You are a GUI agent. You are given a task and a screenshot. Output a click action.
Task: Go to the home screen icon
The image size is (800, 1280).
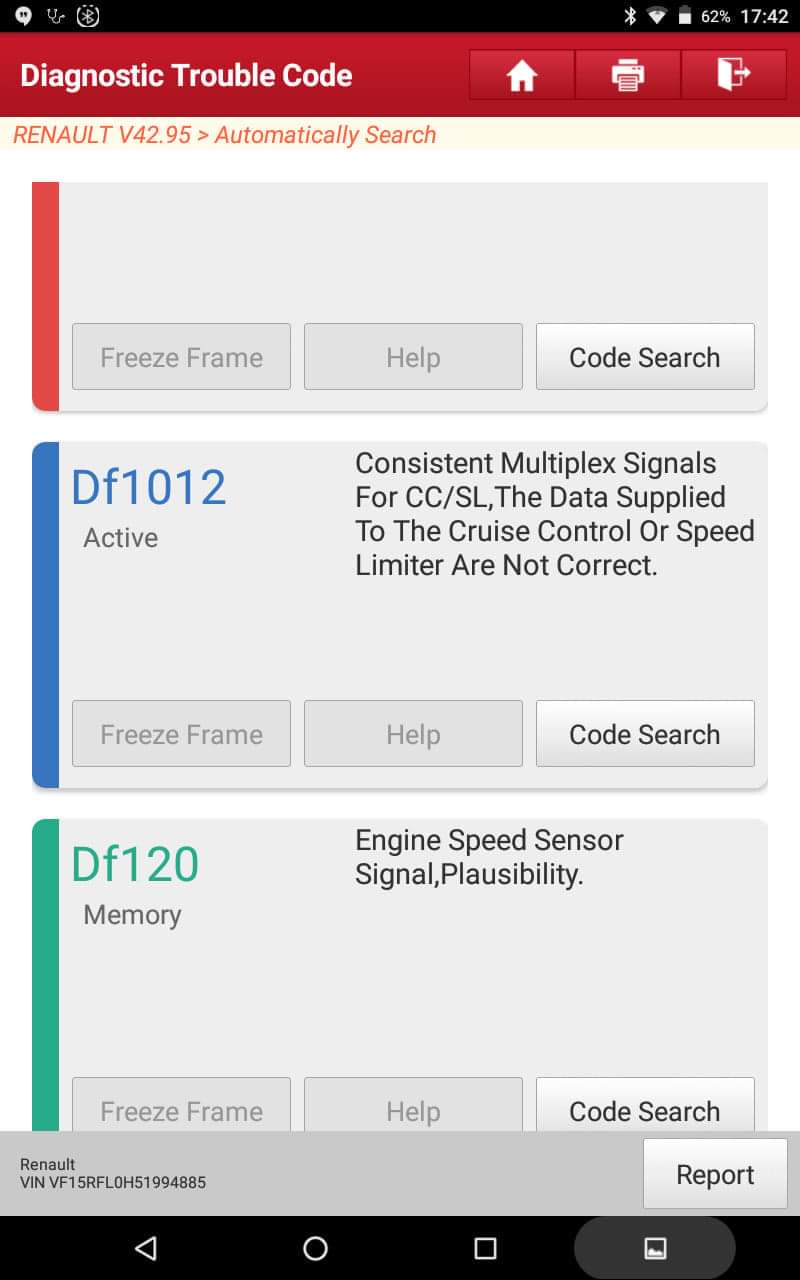(522, 75)
